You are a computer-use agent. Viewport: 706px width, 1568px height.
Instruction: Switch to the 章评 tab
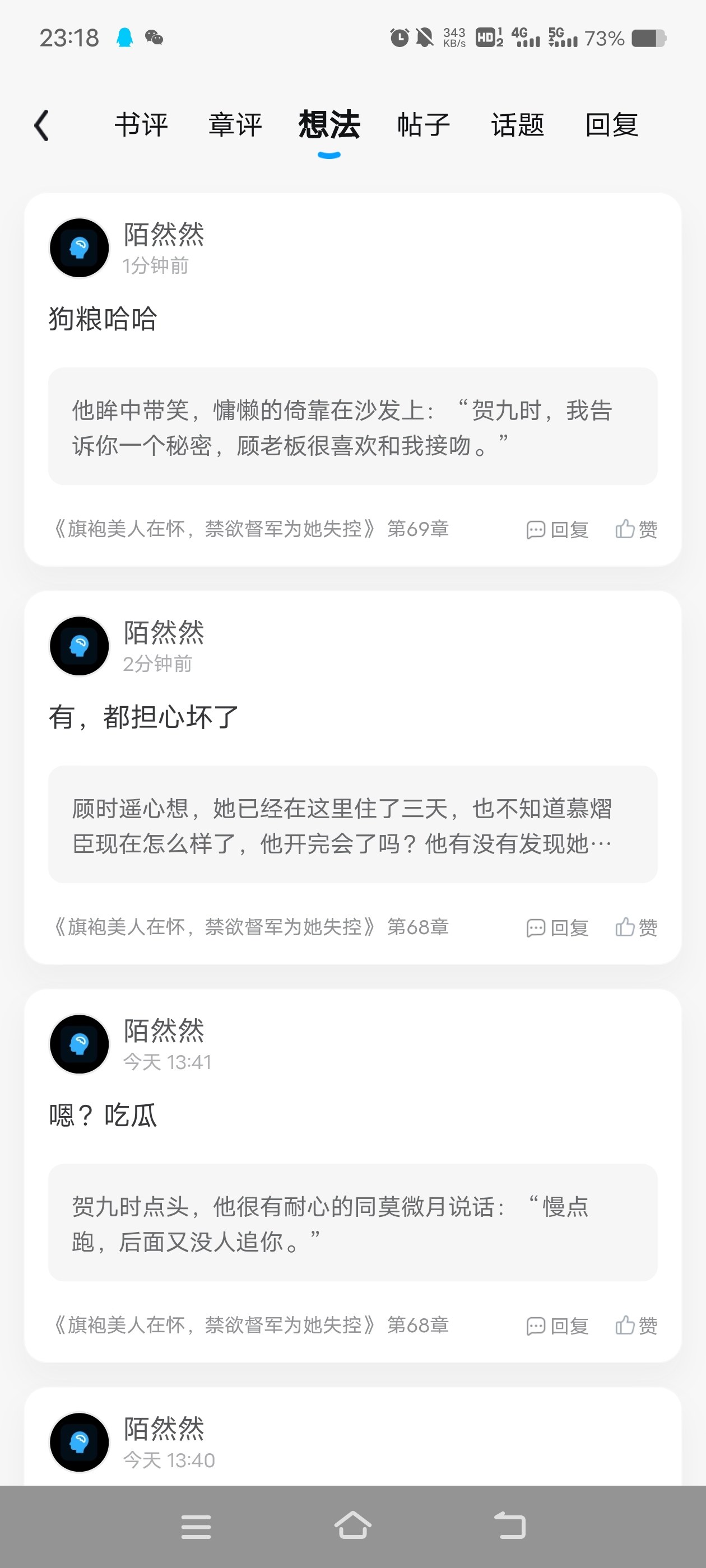tap(235, 125)
